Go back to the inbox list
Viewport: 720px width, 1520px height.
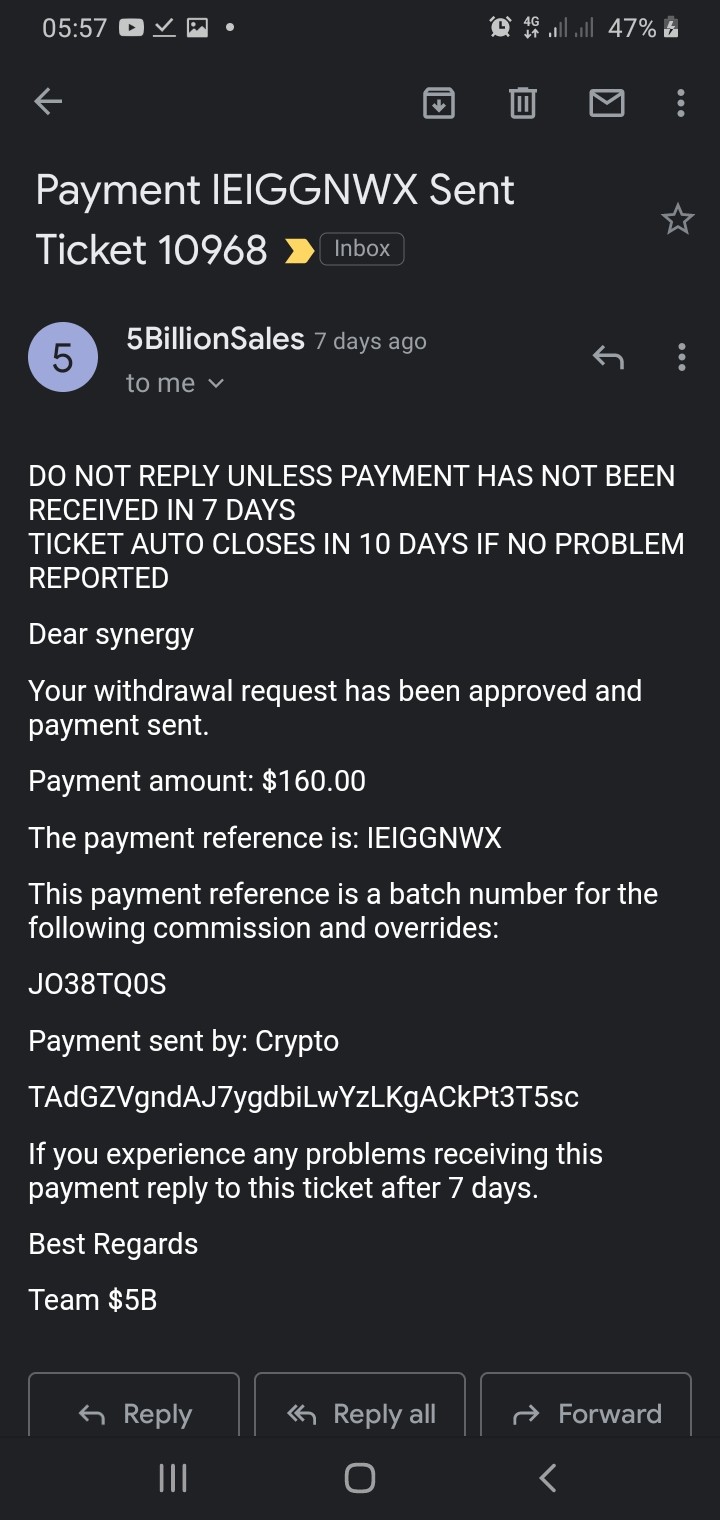click(48, 101)
